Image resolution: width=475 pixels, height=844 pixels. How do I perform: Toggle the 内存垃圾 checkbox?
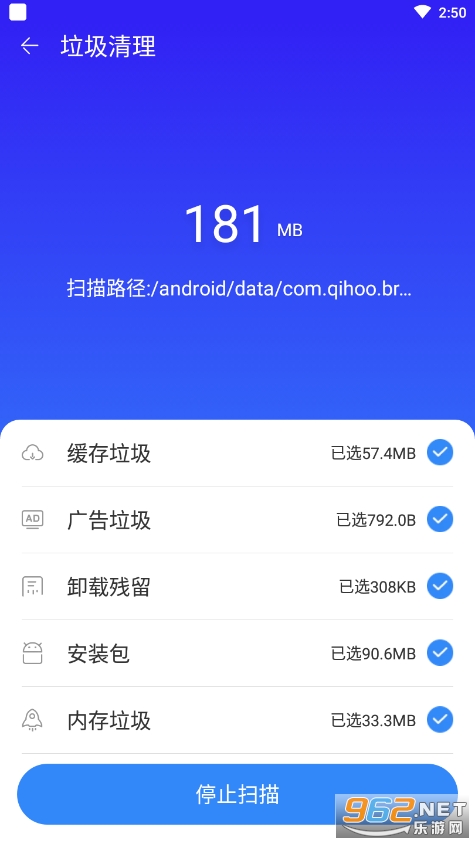[x=440, y=719]
